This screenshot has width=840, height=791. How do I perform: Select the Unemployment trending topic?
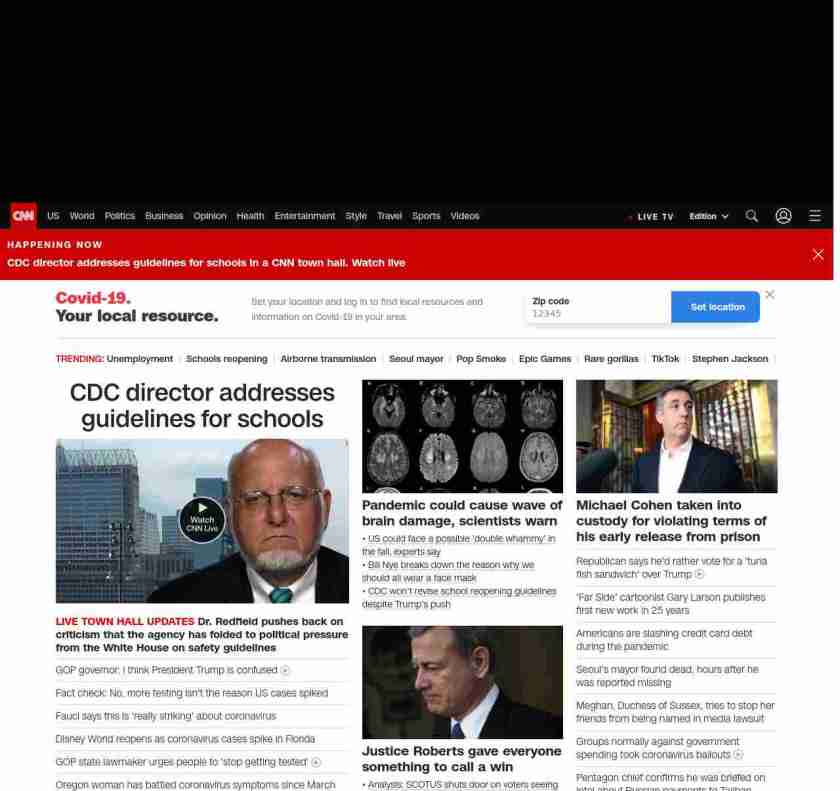139,359
